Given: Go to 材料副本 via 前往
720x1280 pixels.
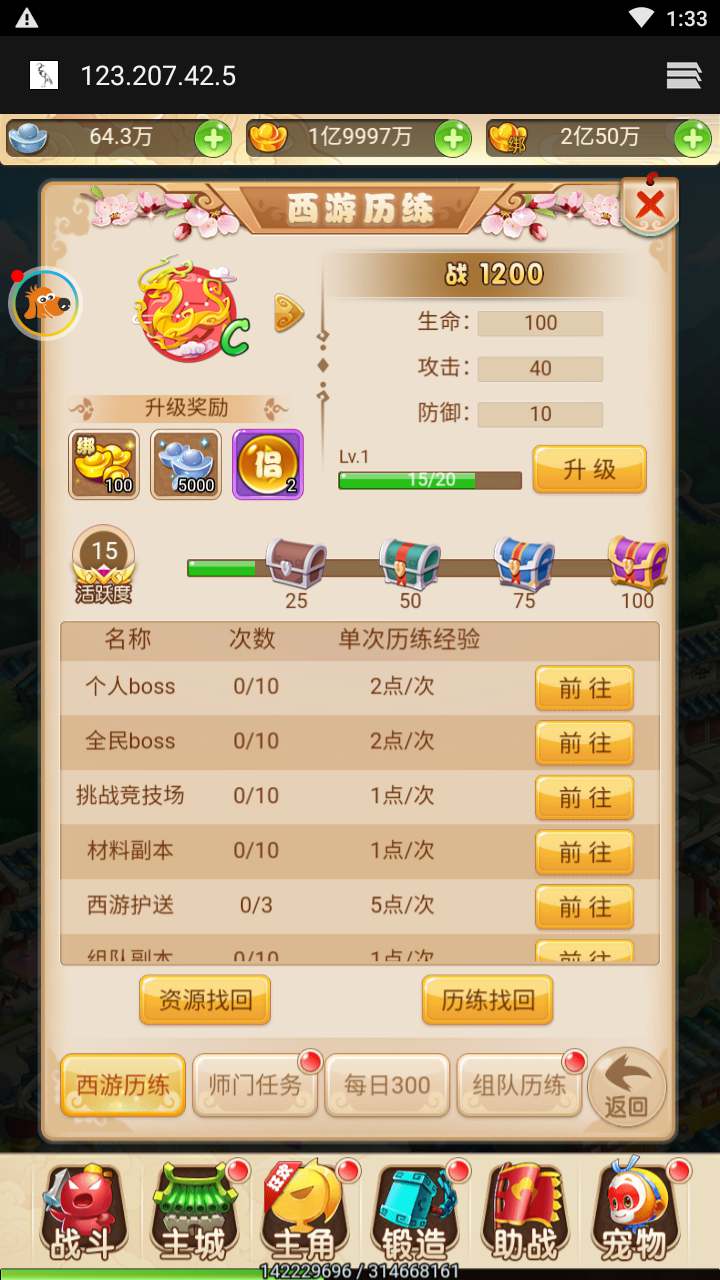Looking at the screenshot, I should click(x=584, y=852).
